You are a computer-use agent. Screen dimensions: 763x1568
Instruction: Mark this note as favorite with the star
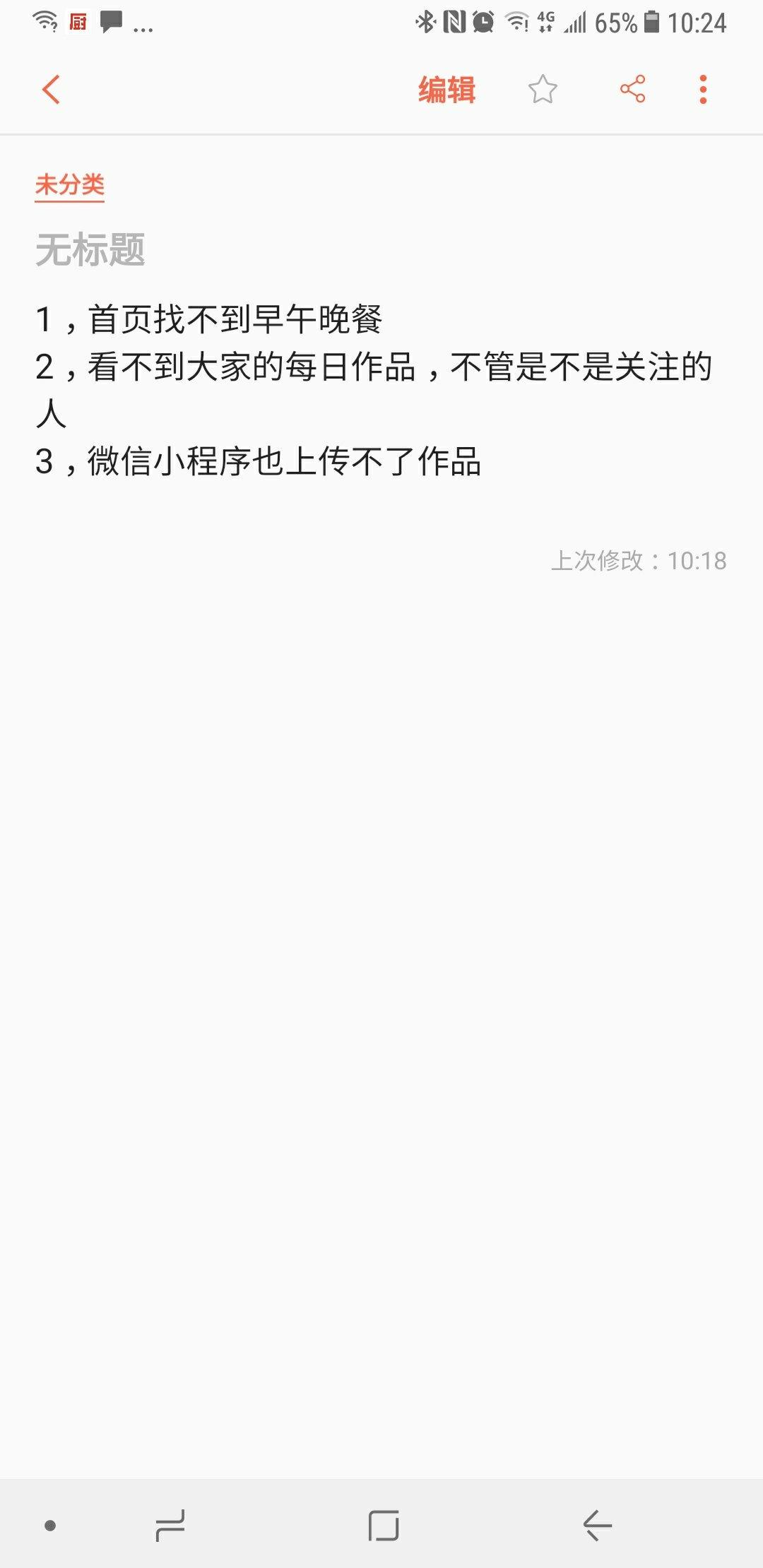point(543,90)
